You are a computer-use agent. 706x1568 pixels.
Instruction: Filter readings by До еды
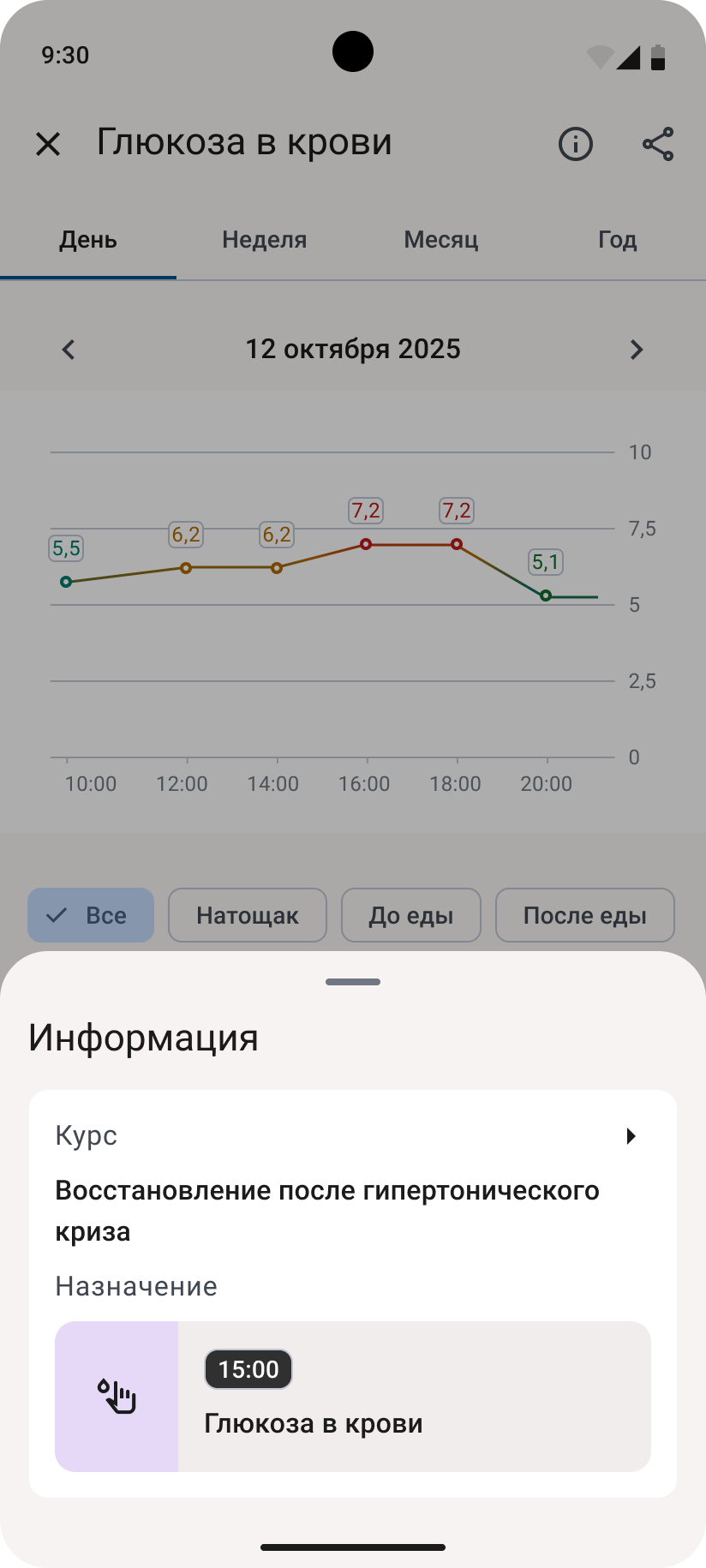point(411,915)
